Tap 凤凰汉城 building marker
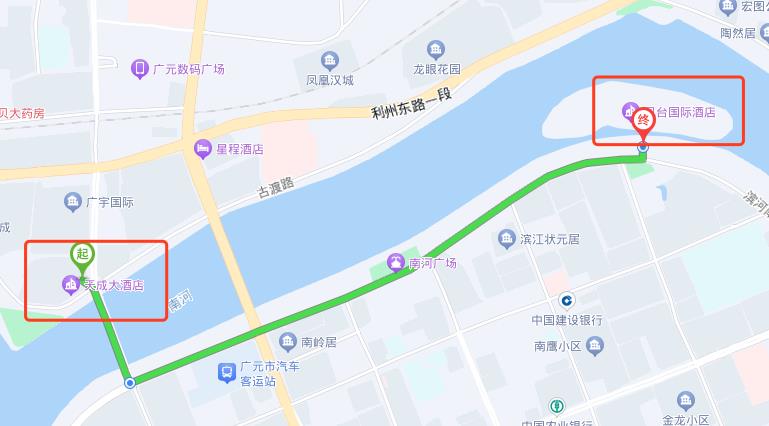The height and width of the screenshot is (426, 769). (x=330, y=61)
